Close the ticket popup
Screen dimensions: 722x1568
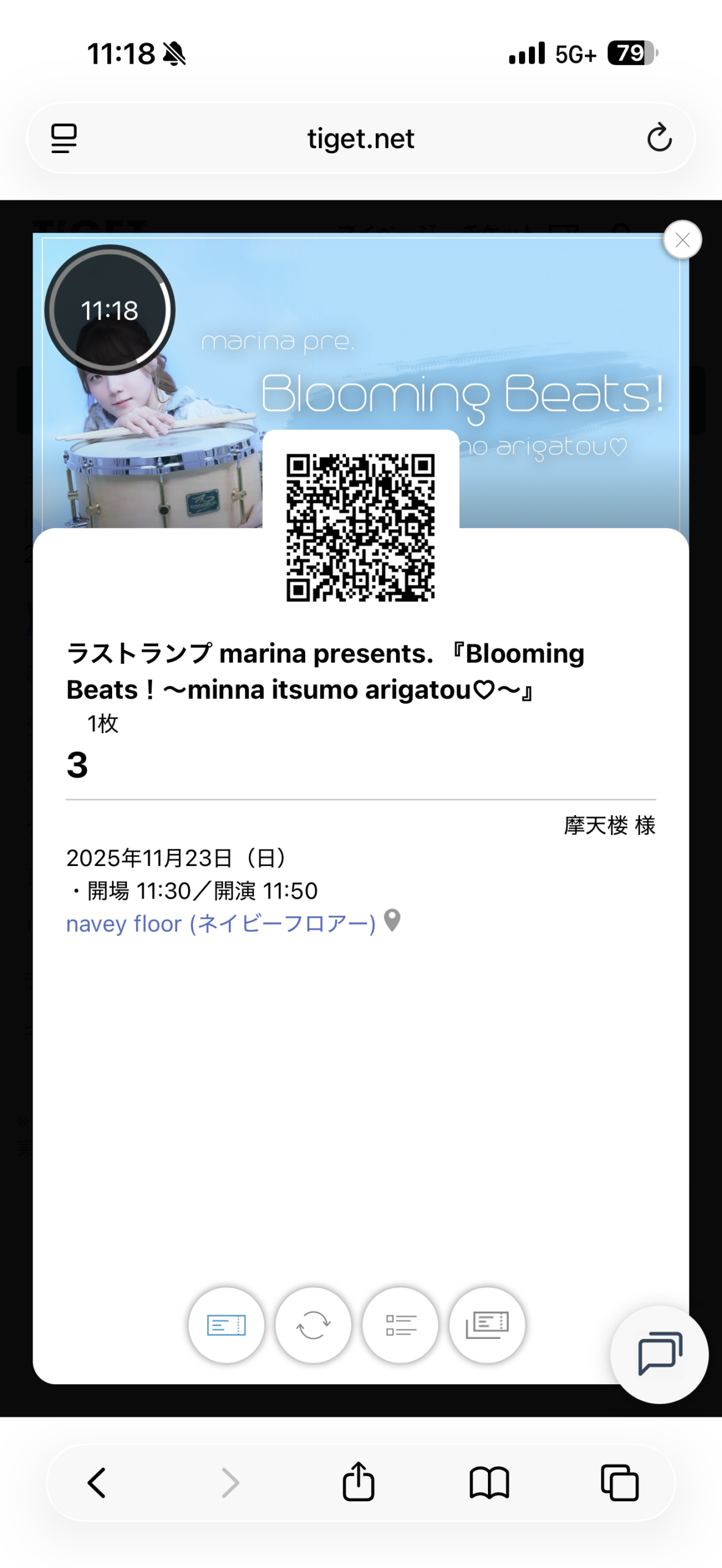(x=682, y=240)
